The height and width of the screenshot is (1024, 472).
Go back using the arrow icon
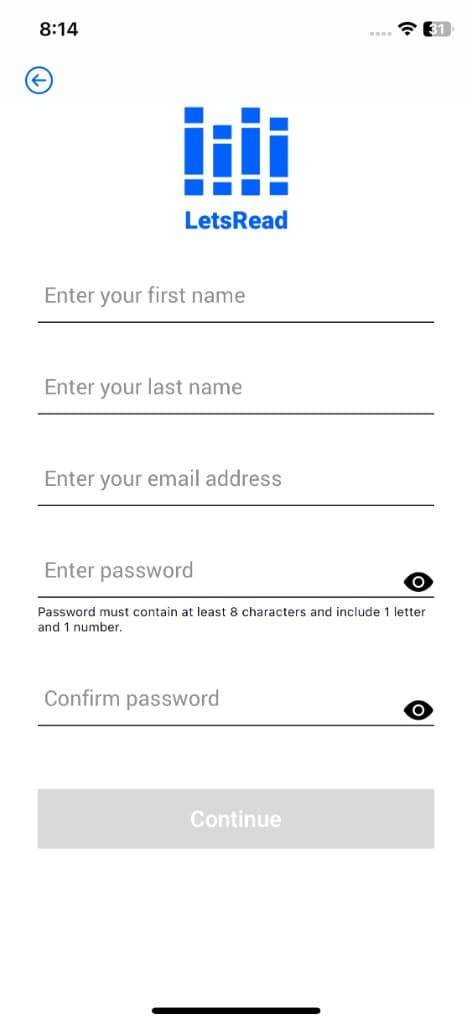(39, 80)
